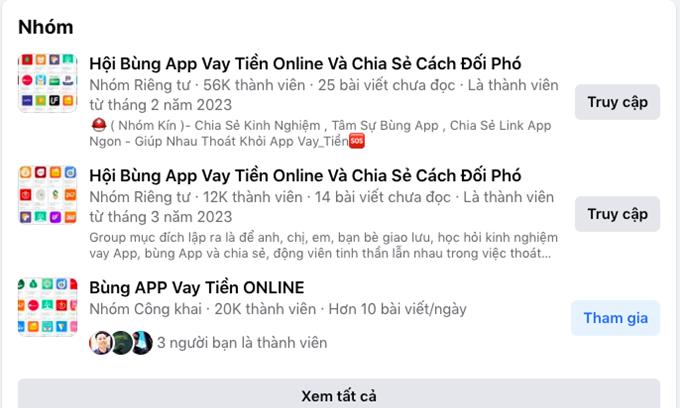Open Bùng APP Vay Tiền ONLINE group

coord(196,288)
